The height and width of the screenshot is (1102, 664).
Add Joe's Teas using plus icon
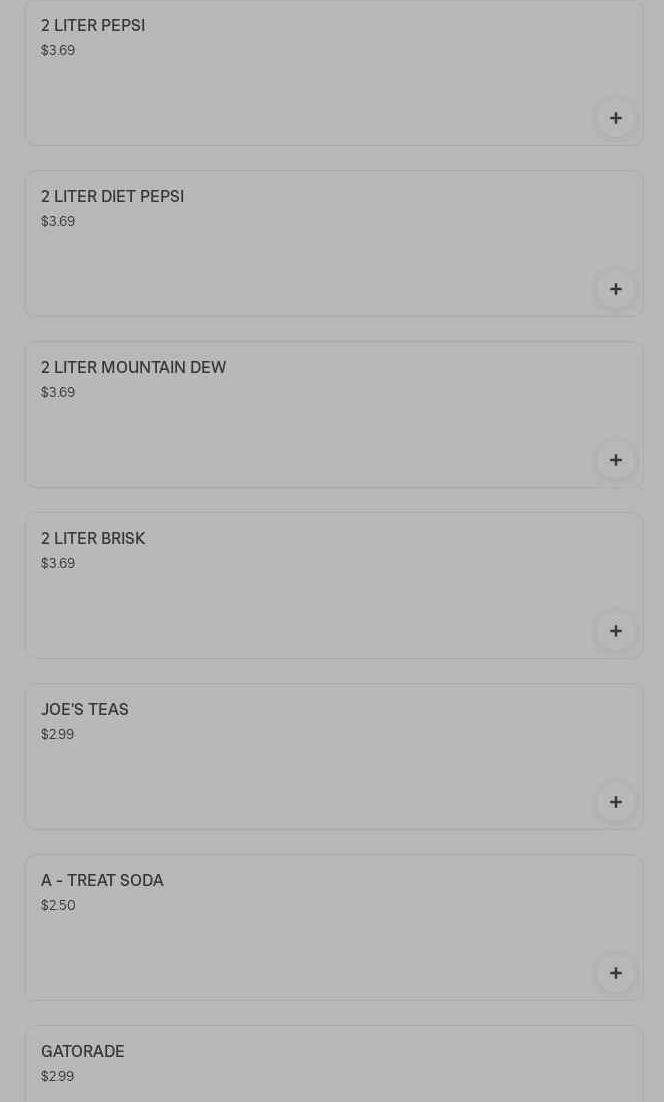pos(615,802)
